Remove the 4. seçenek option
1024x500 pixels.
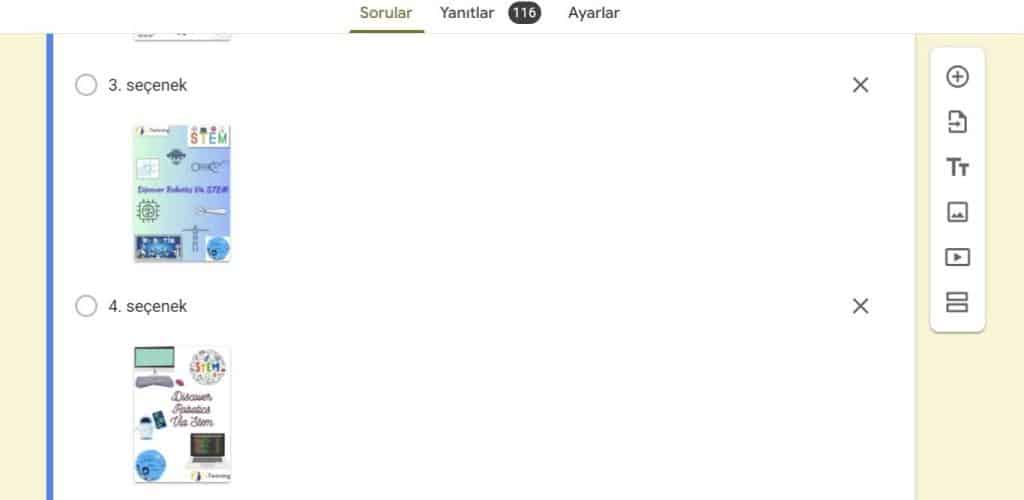pos(860,306)
